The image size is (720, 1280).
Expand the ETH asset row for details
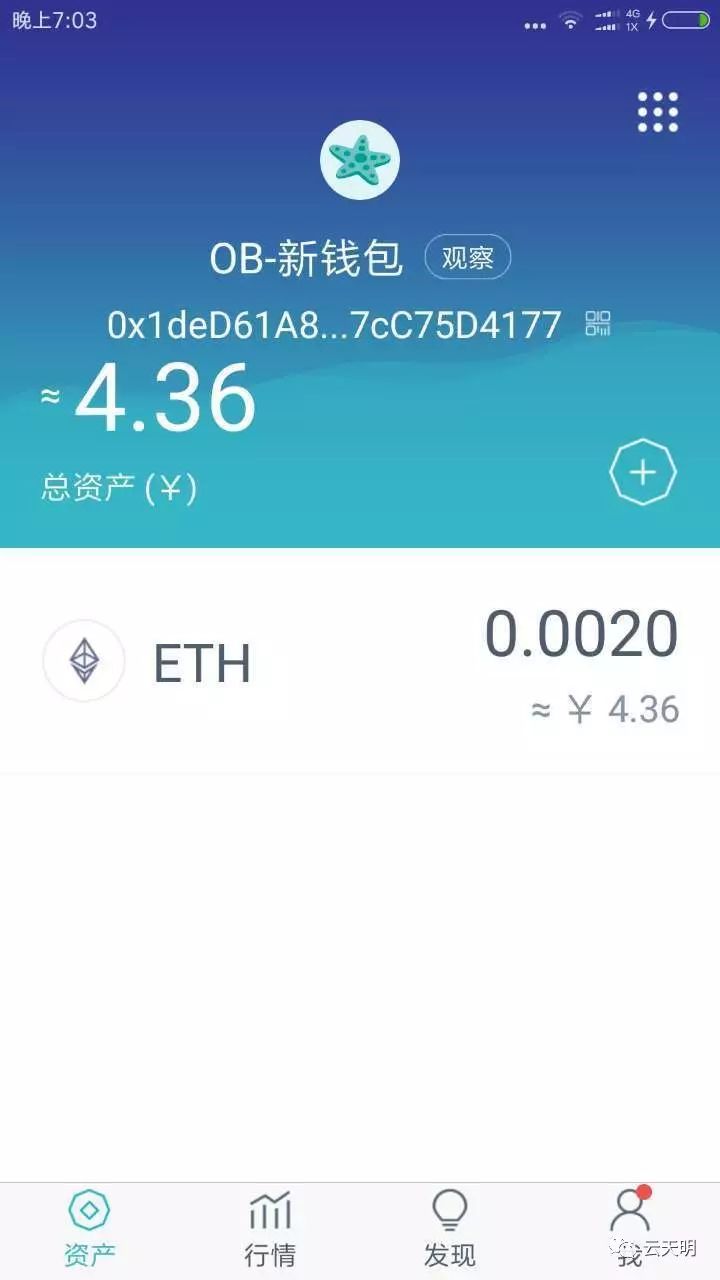pos(360,662)
